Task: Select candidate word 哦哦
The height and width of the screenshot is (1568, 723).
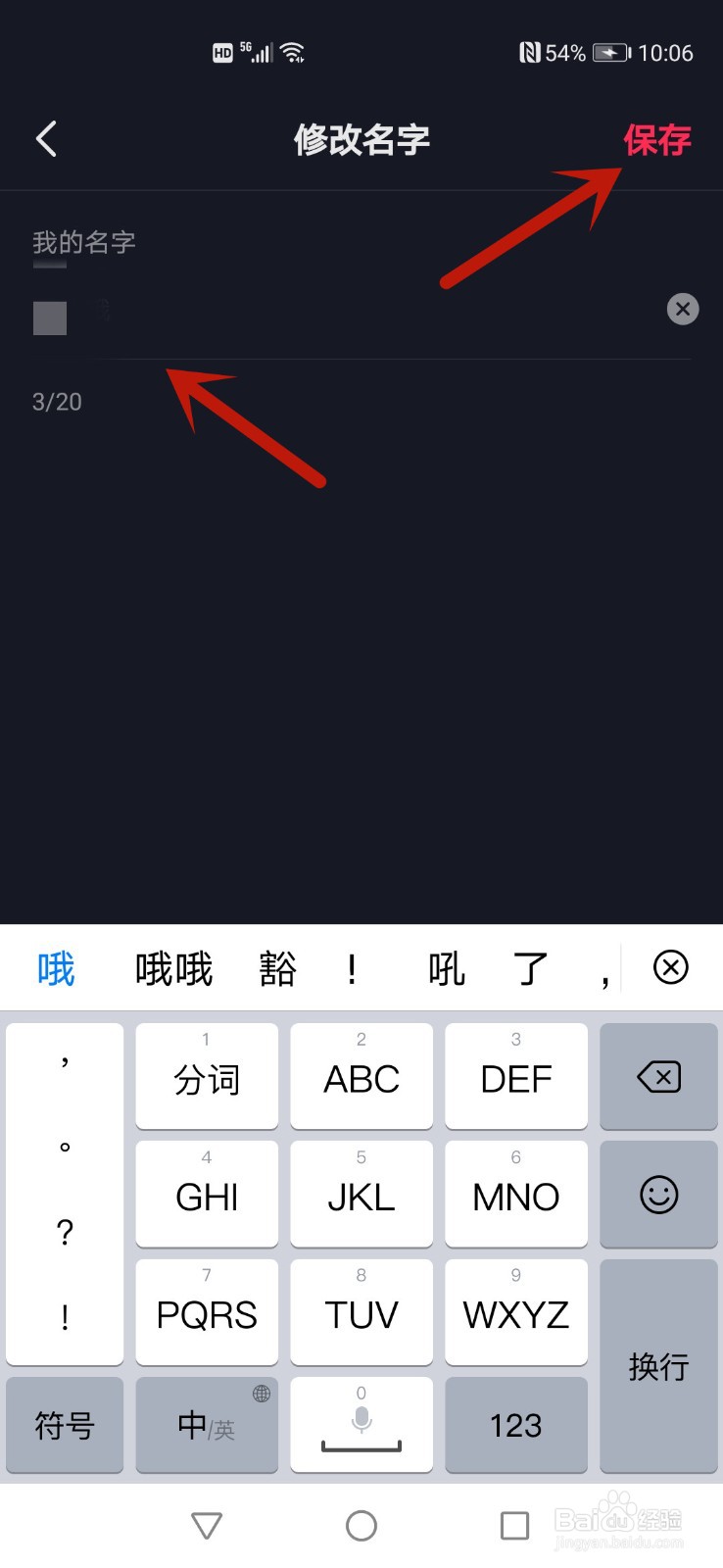Action: (172, 968)
